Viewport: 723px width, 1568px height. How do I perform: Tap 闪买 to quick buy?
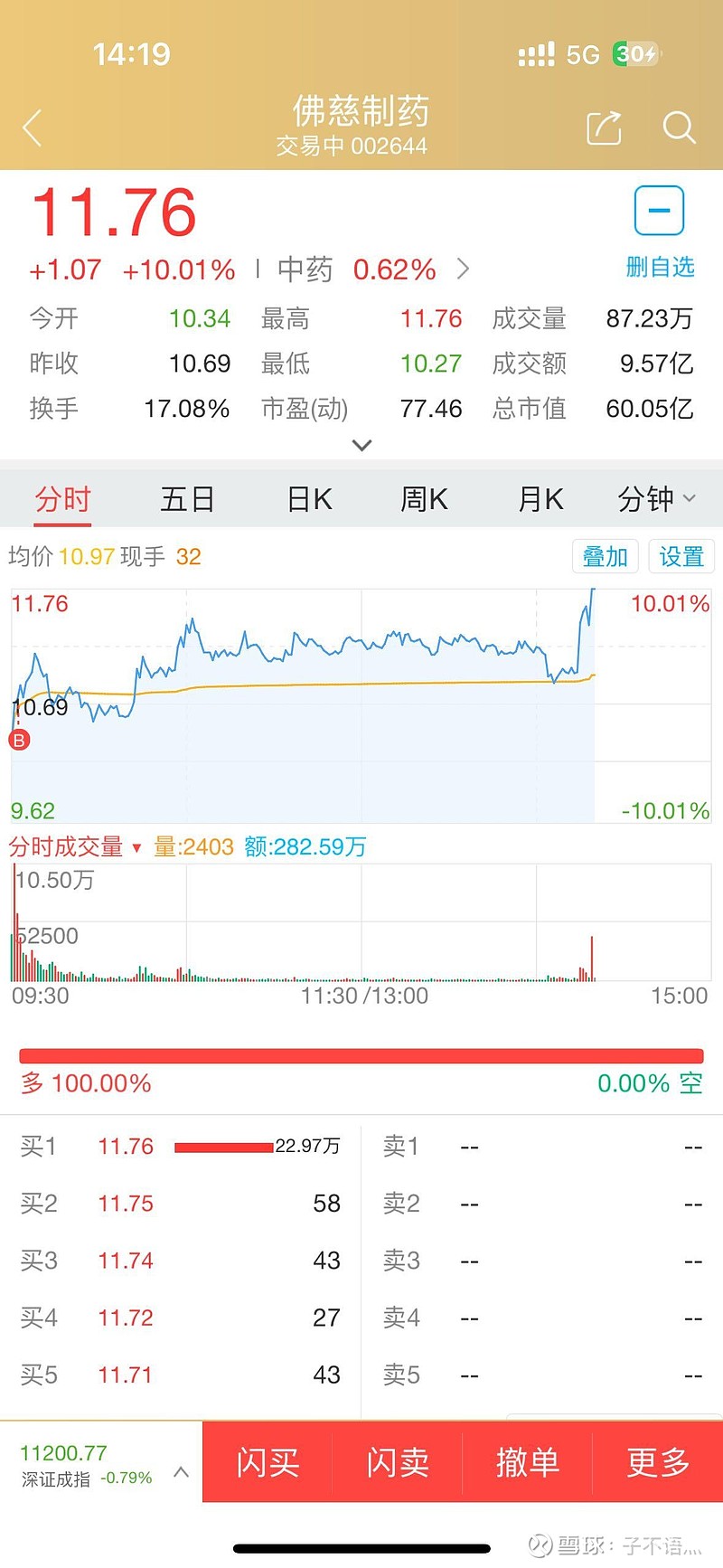pos(268,1462)
